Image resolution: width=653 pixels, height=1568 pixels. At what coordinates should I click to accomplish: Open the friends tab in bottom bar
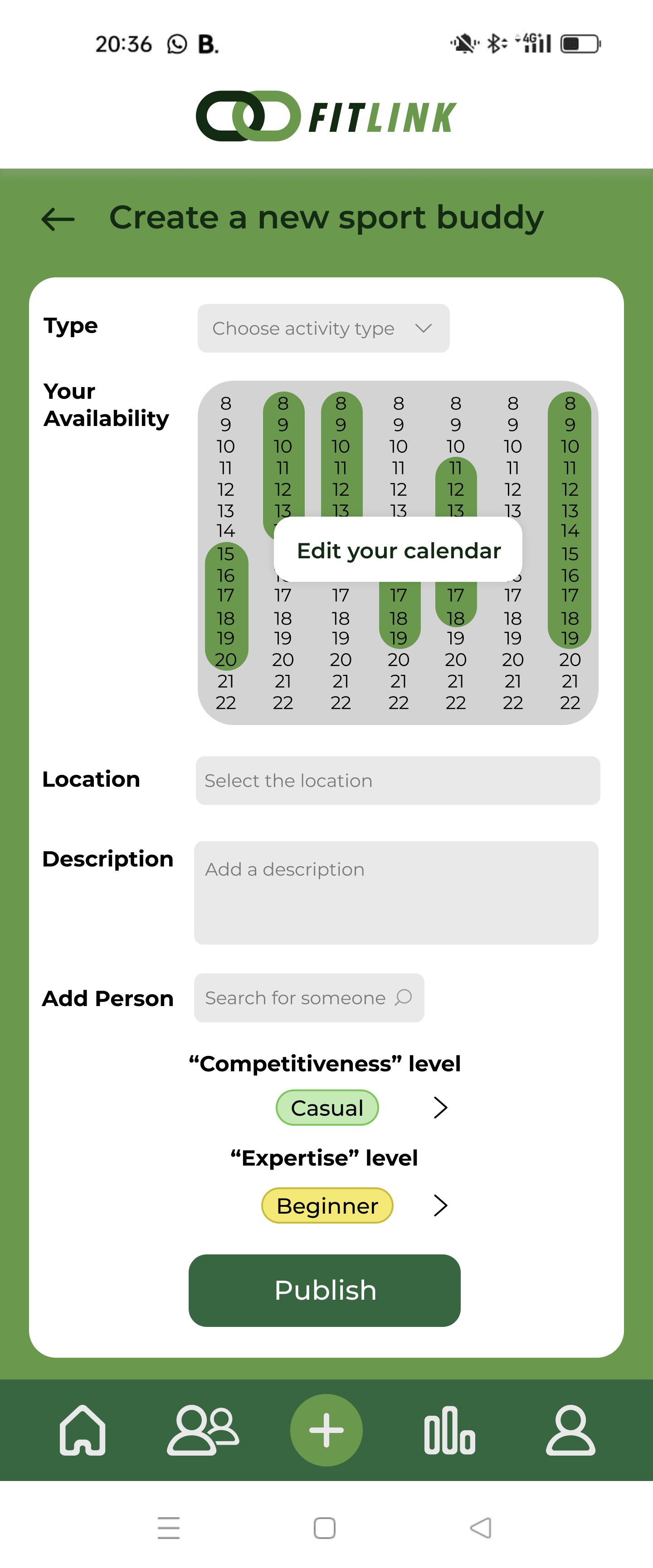coord(203,1430)
